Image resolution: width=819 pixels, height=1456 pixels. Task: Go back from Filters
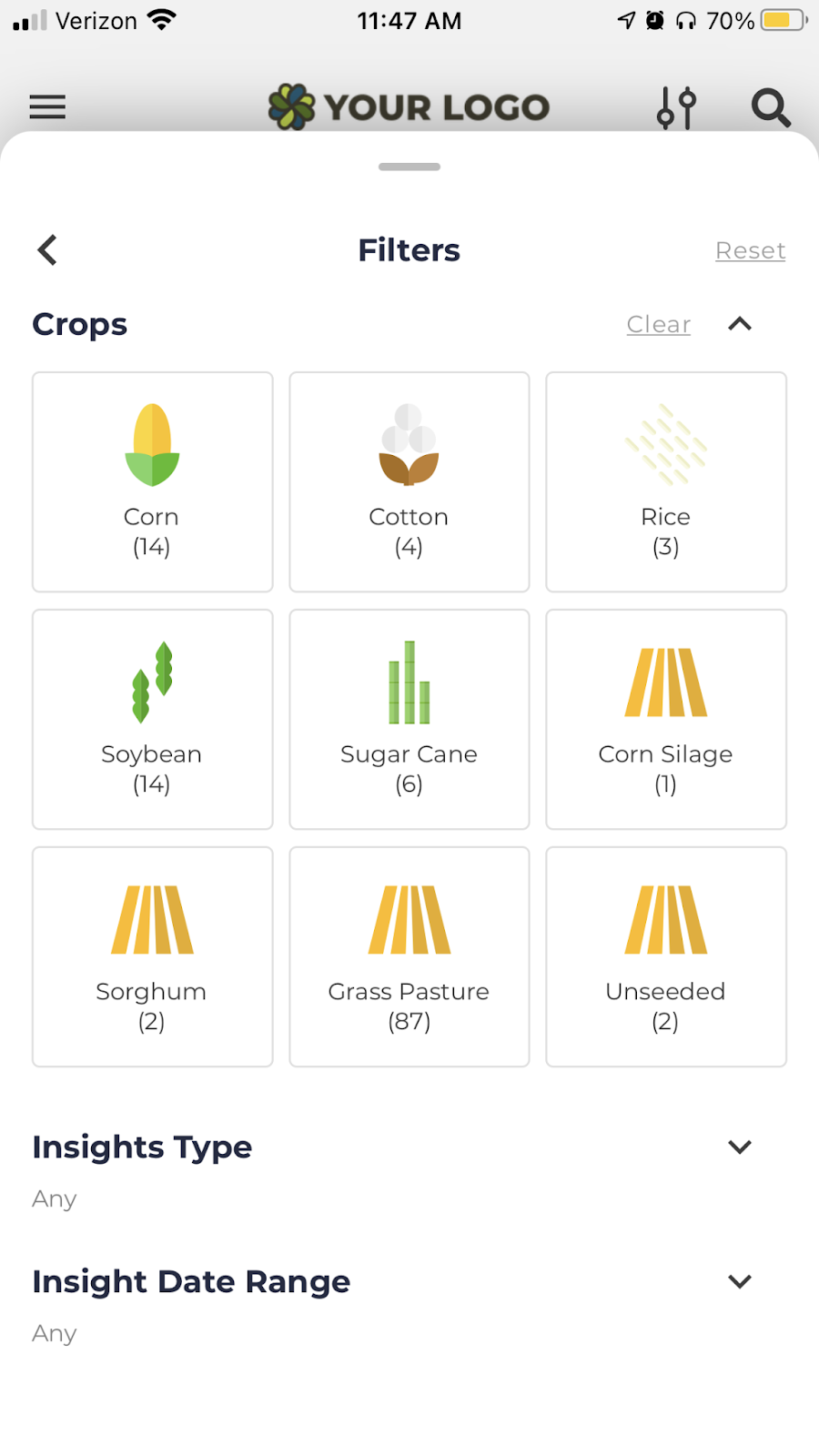[x=47, y=250]
